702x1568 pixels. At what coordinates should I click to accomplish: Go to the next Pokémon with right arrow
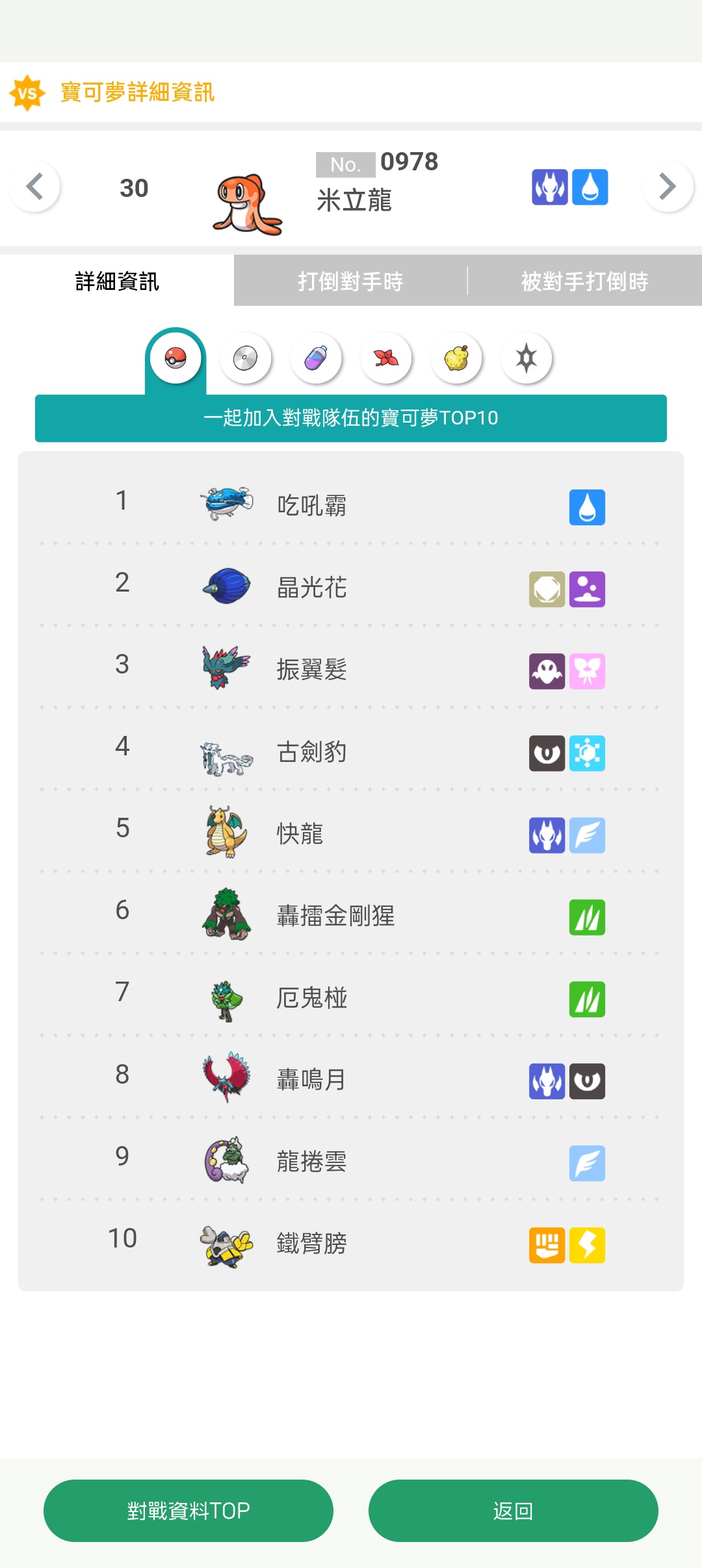pos(668,187)
